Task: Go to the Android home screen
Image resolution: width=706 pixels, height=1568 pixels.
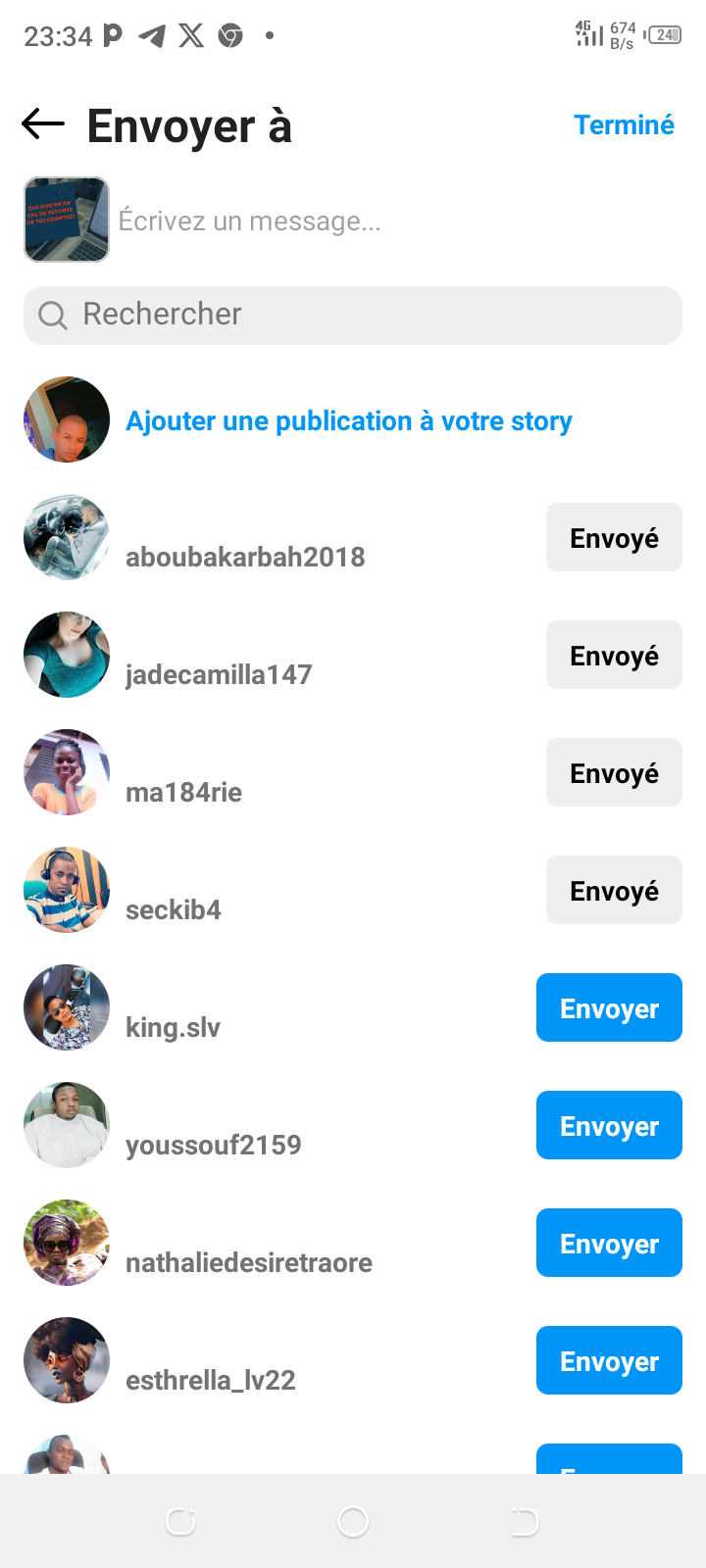Action: click(353, 1521)
